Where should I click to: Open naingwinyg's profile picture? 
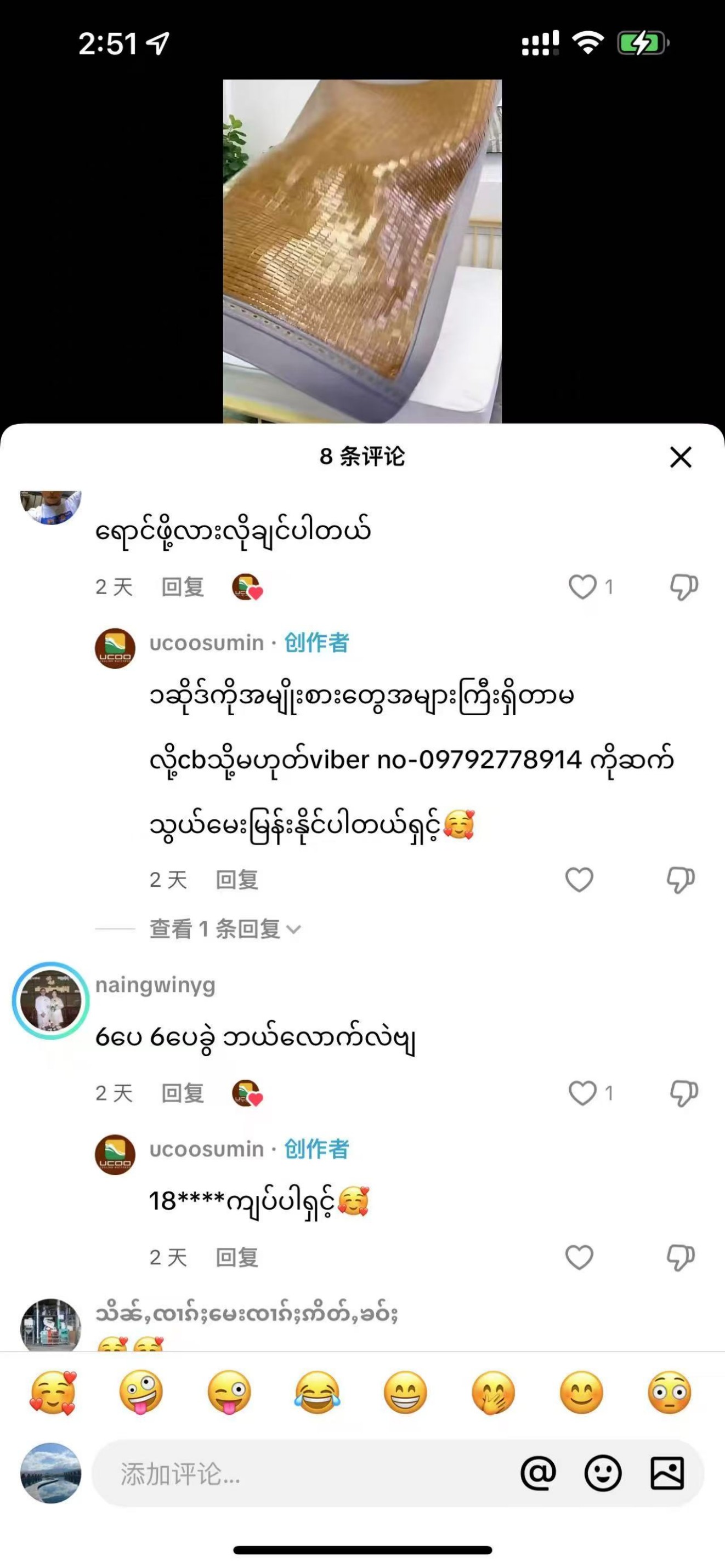(50, 1000)
